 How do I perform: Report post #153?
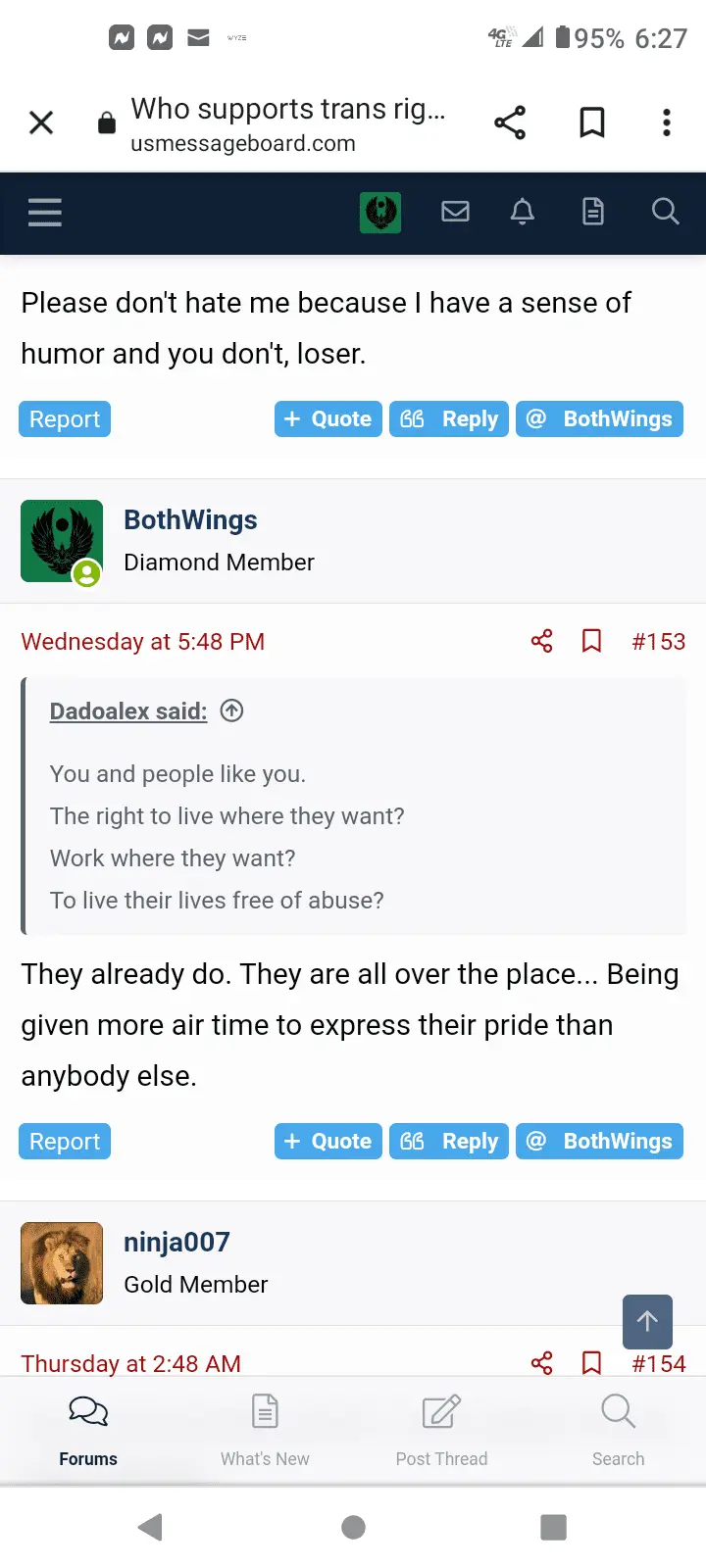pos(65,1142)
